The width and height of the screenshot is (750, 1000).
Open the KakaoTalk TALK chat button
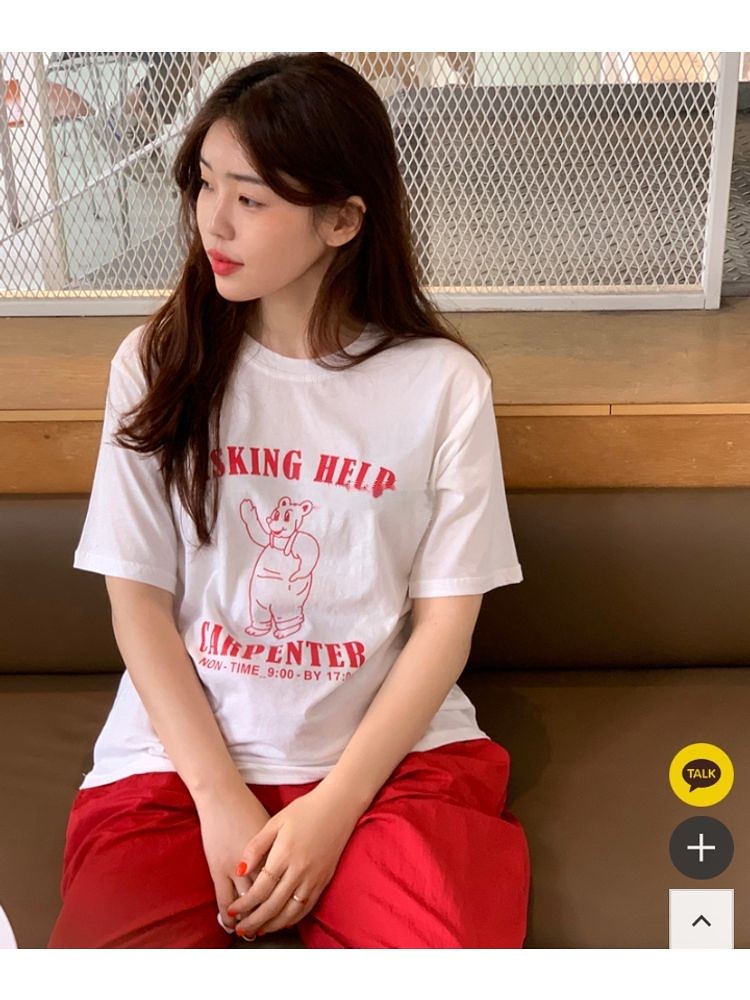[701, 775]
